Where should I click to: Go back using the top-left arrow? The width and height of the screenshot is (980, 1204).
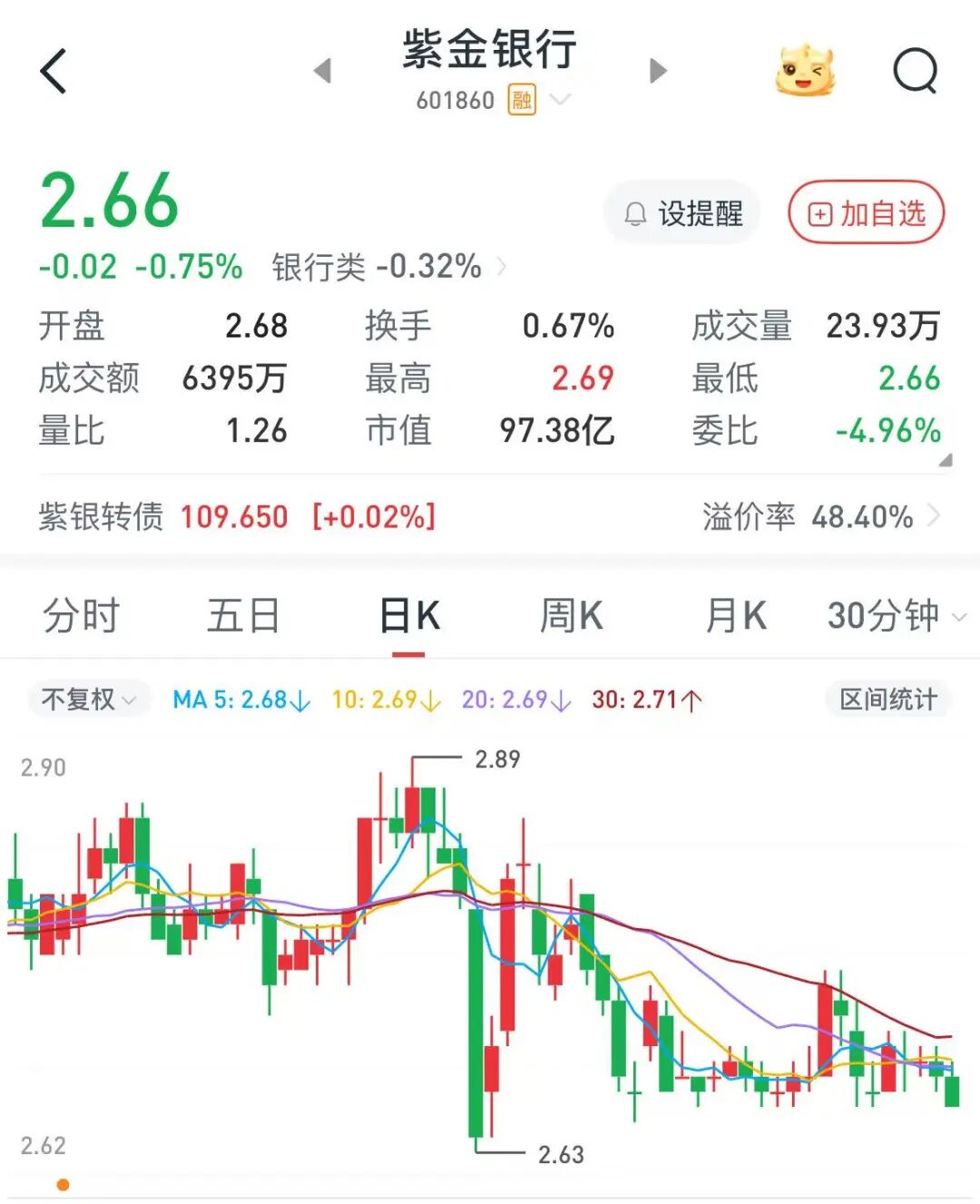[54, 71]
